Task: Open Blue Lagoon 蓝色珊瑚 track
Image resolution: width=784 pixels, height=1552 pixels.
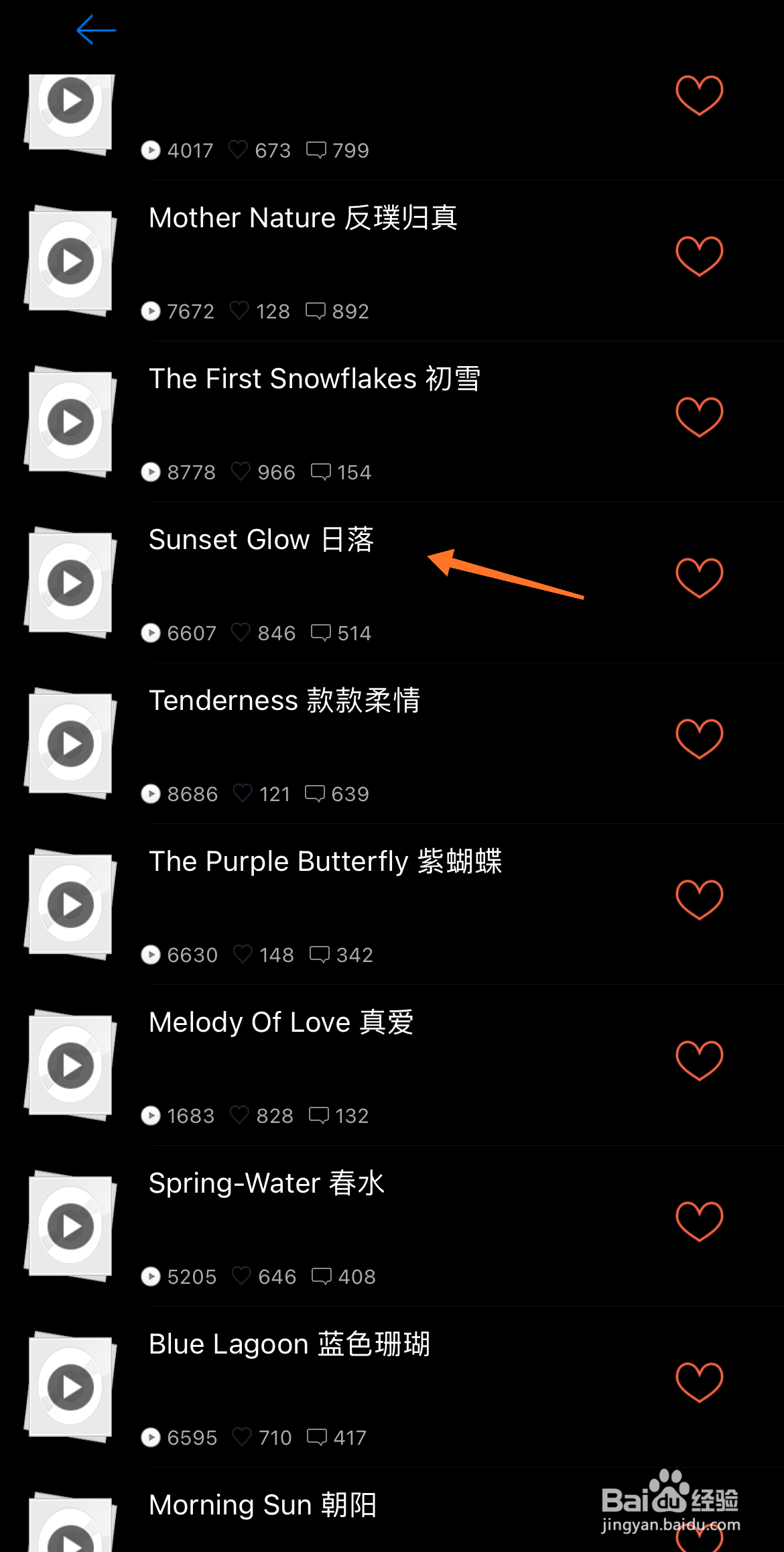Action: click(x=289, y=1344)
